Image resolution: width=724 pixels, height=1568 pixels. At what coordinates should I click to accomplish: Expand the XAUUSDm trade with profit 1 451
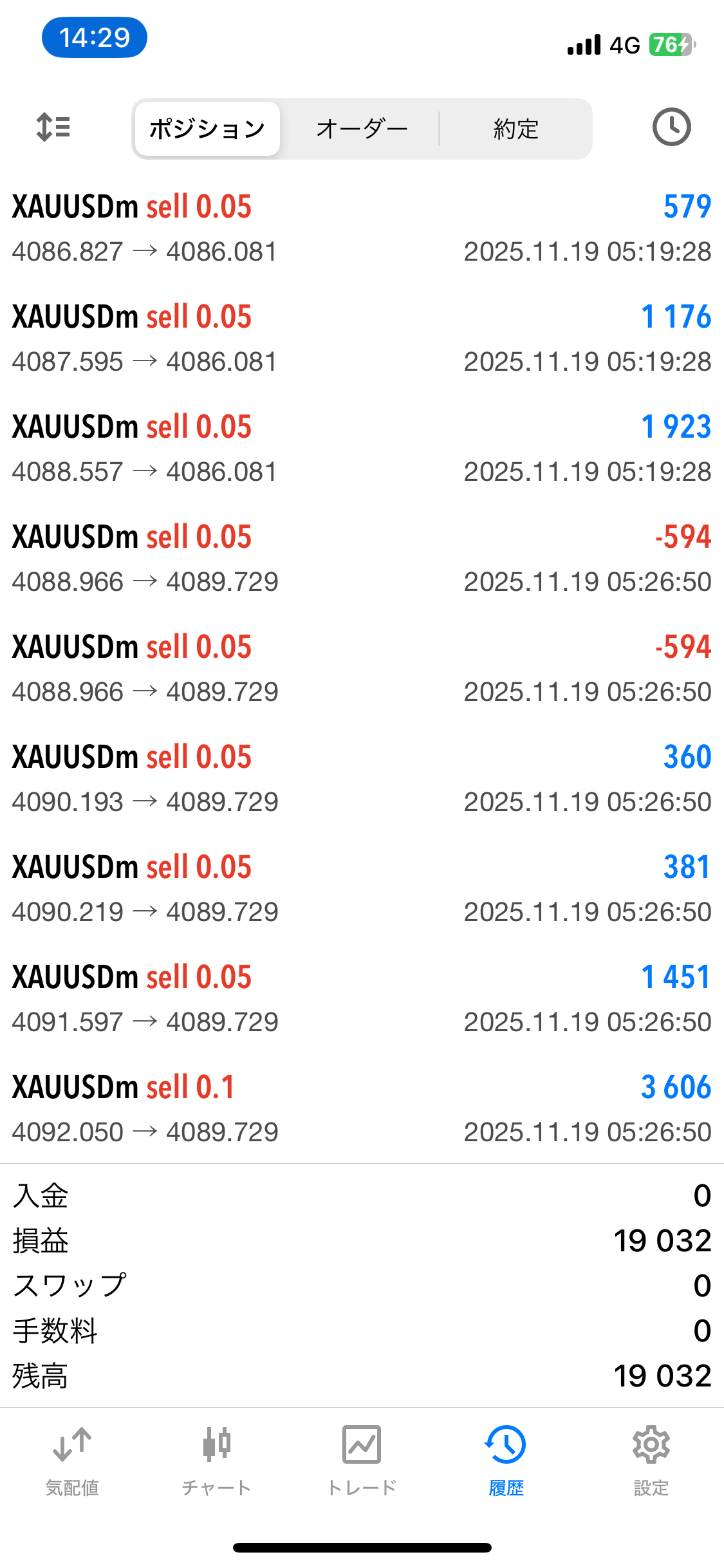(x=362, y=999)
